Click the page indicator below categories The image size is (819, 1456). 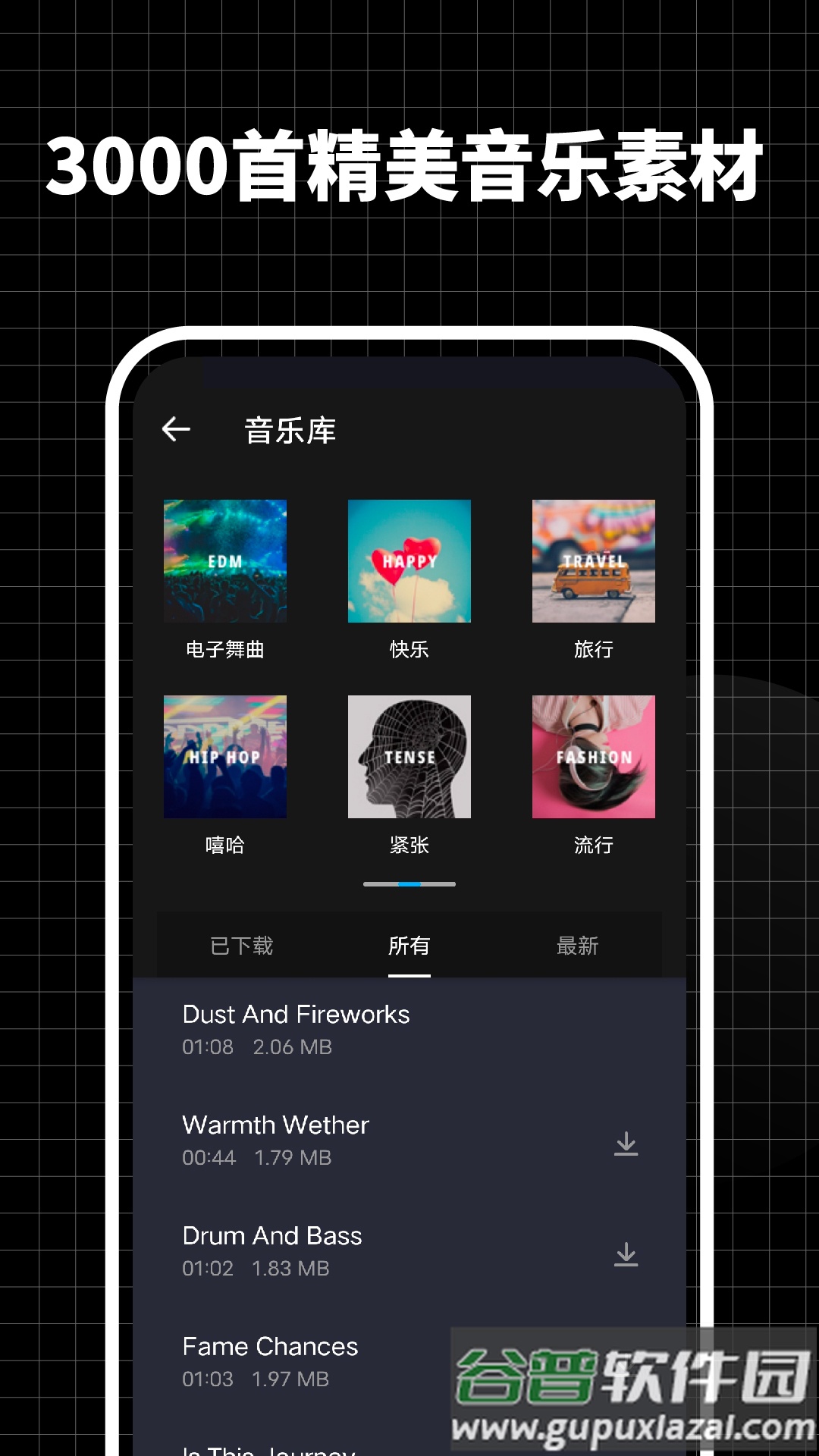(409, 883)
